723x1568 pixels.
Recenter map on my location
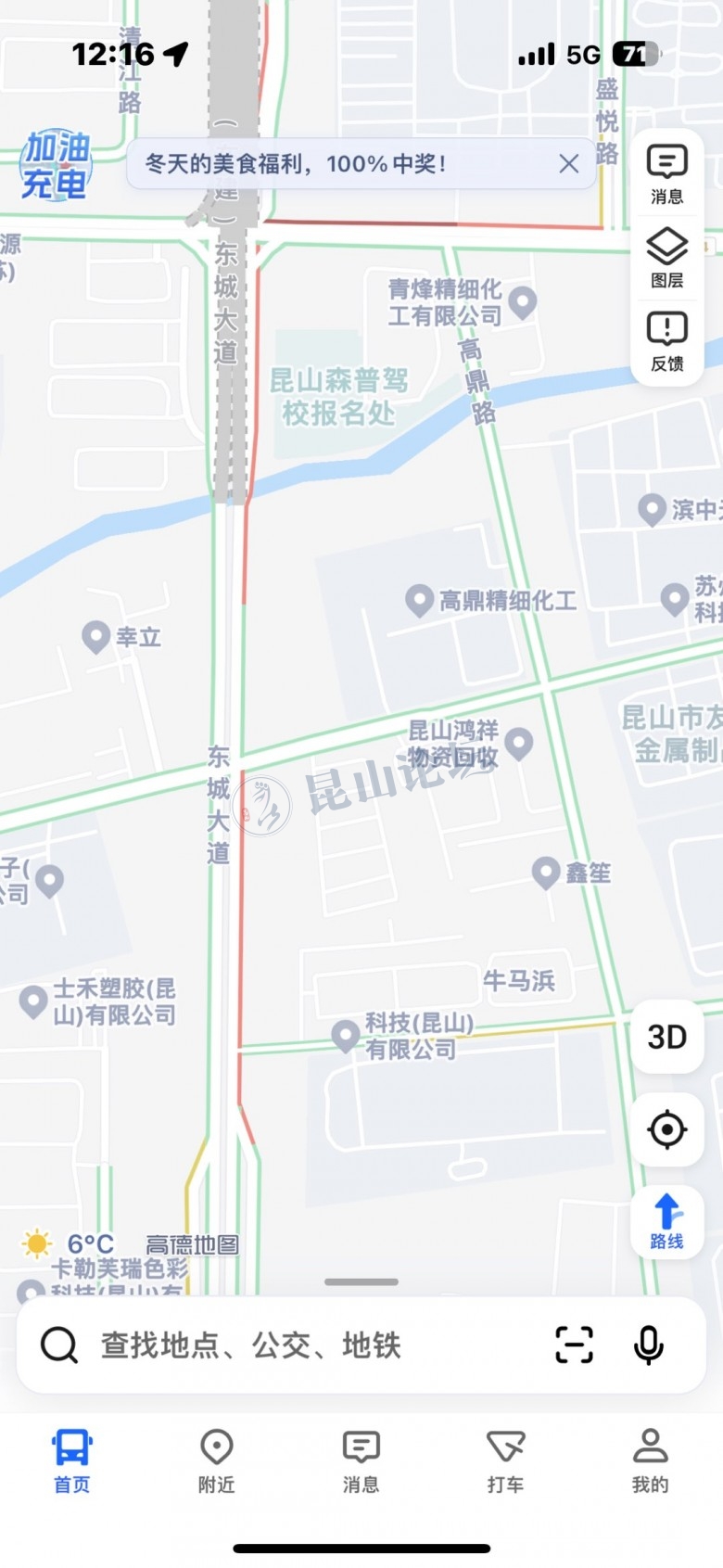(666, 1129)
